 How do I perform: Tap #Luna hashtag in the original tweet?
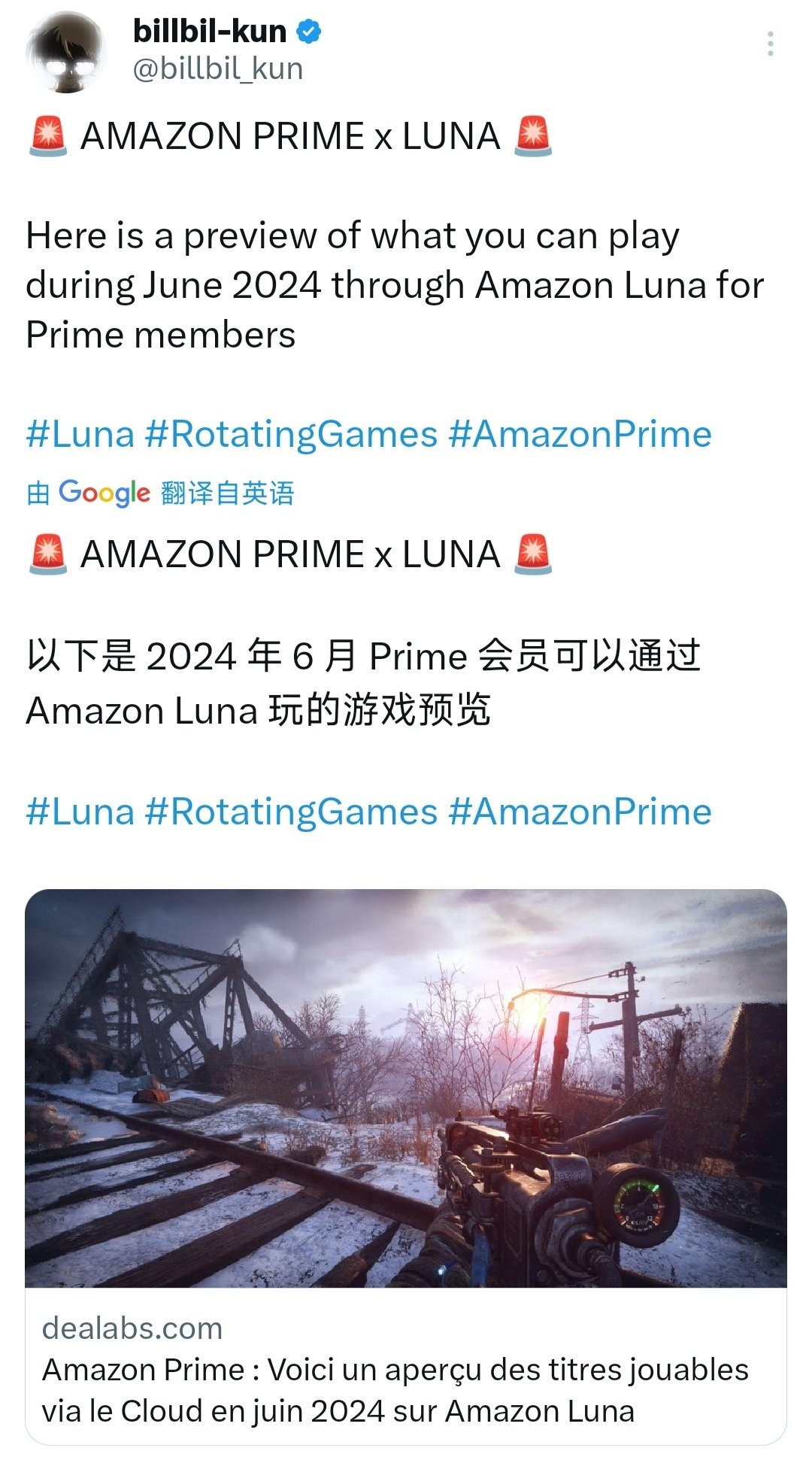point(80,434)
